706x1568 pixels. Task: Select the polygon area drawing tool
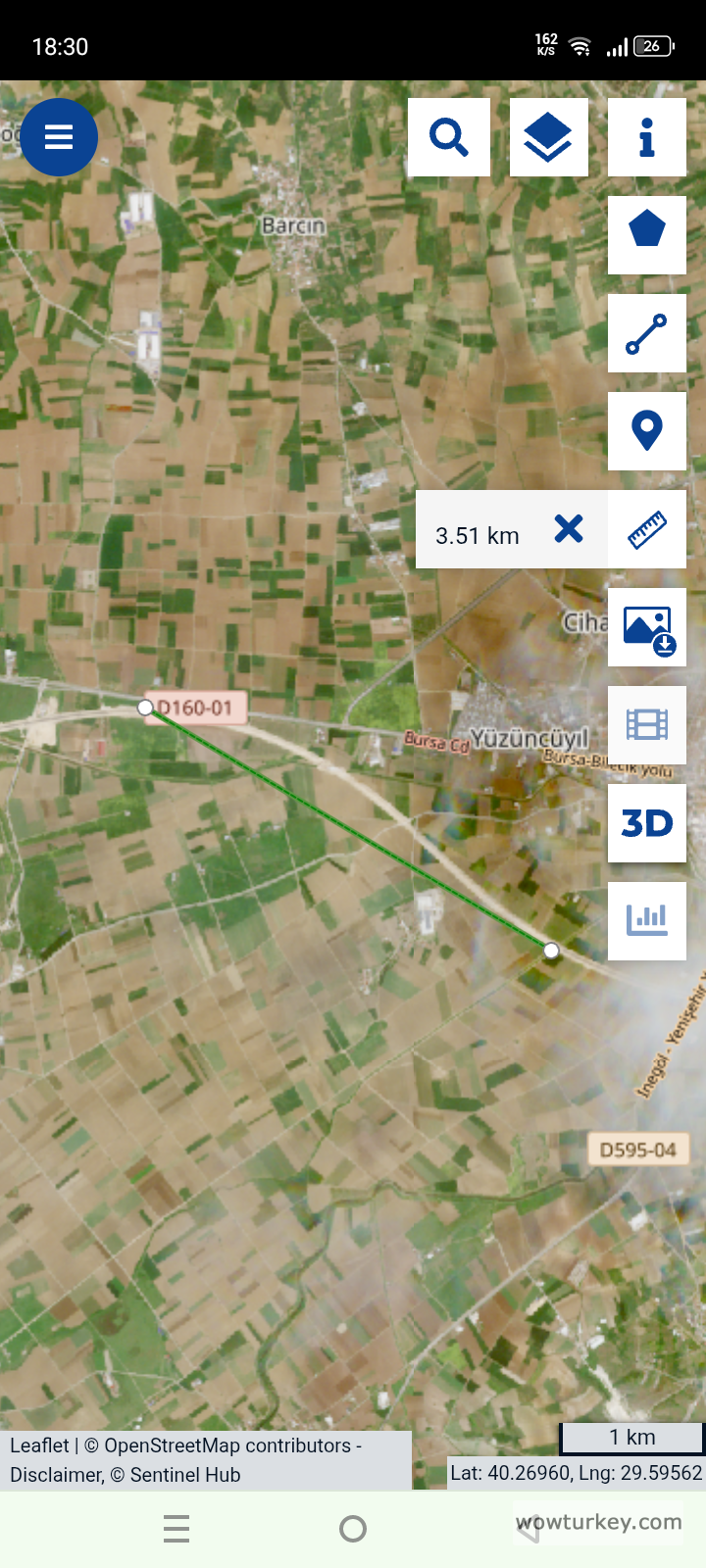pos(646,234)
